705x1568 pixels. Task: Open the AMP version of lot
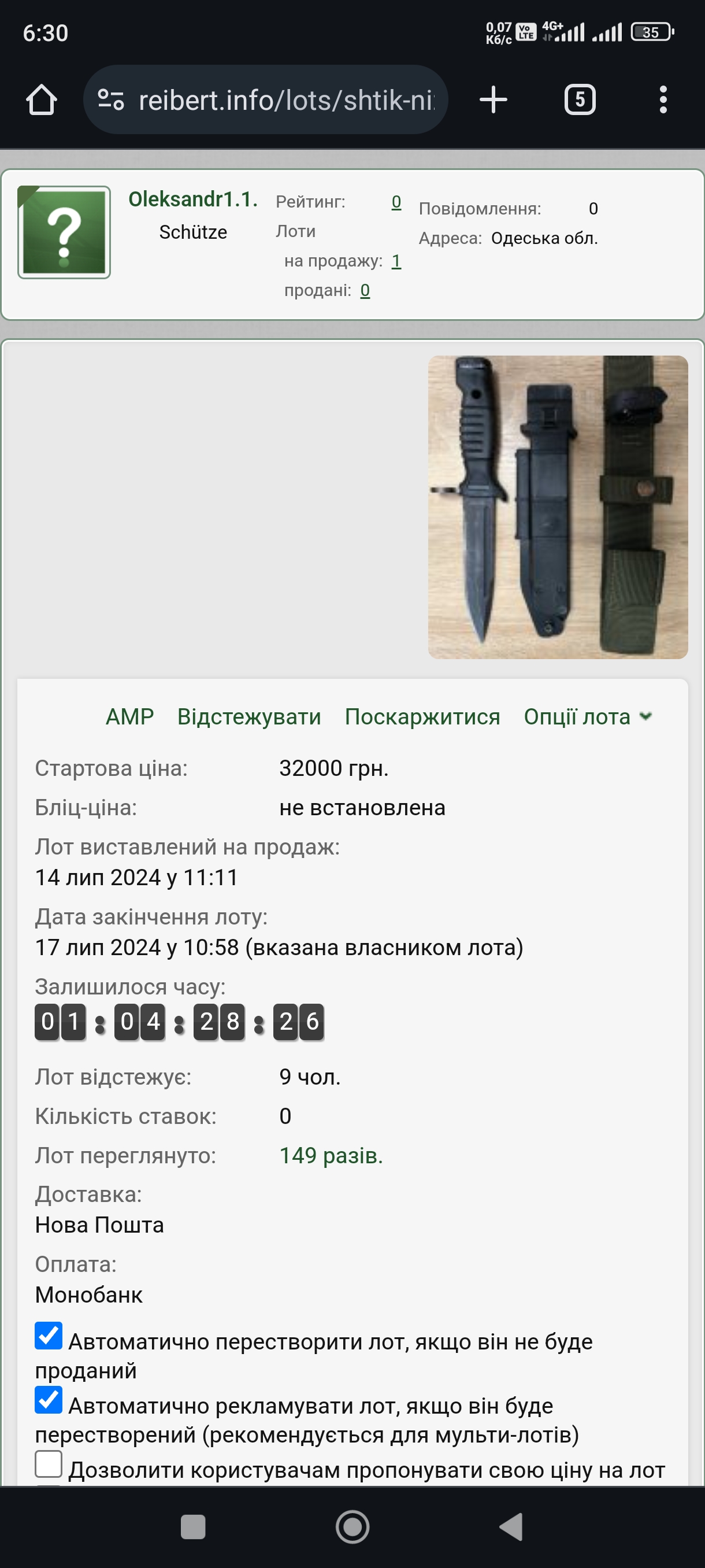129,716
